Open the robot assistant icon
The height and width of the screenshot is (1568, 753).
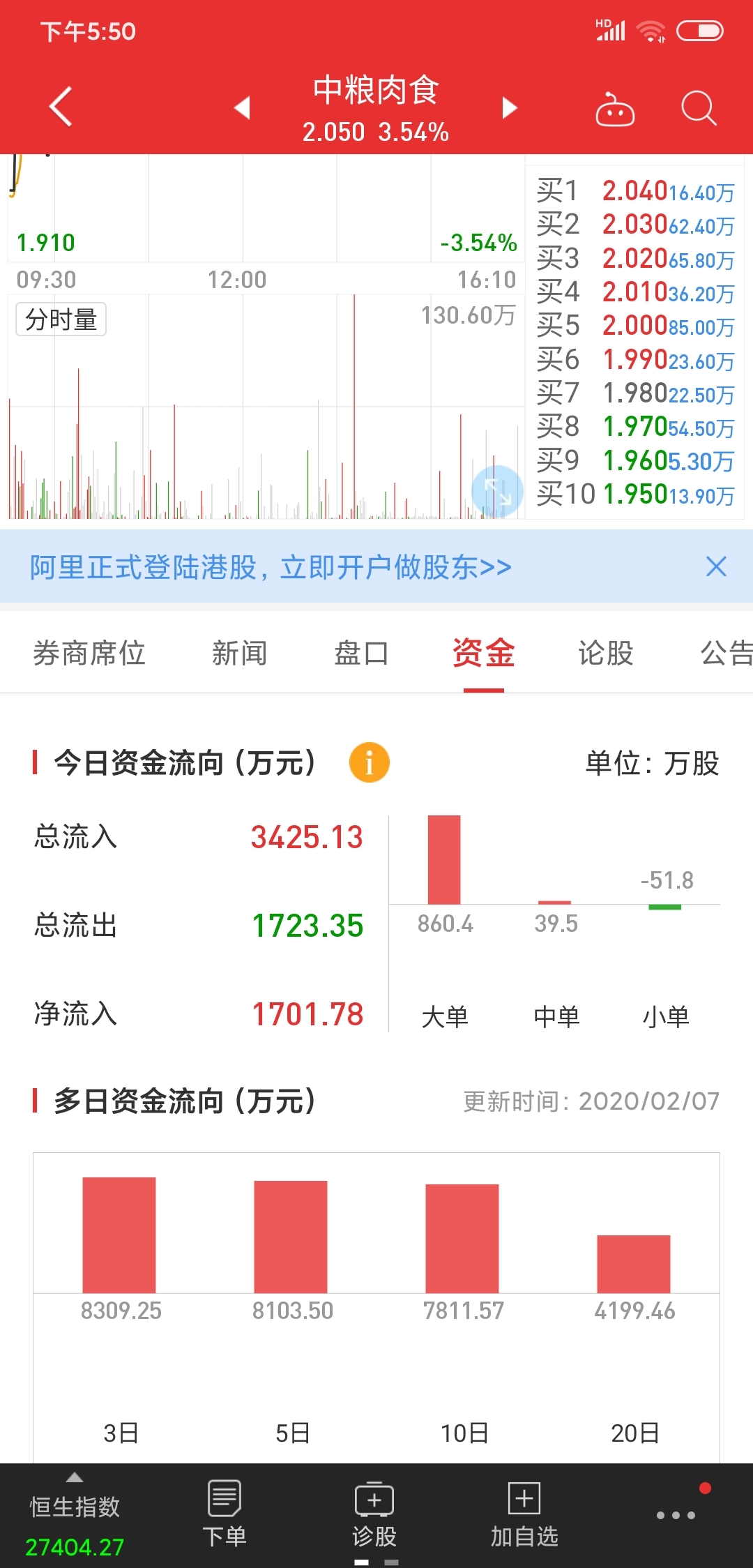click(615, 110)
